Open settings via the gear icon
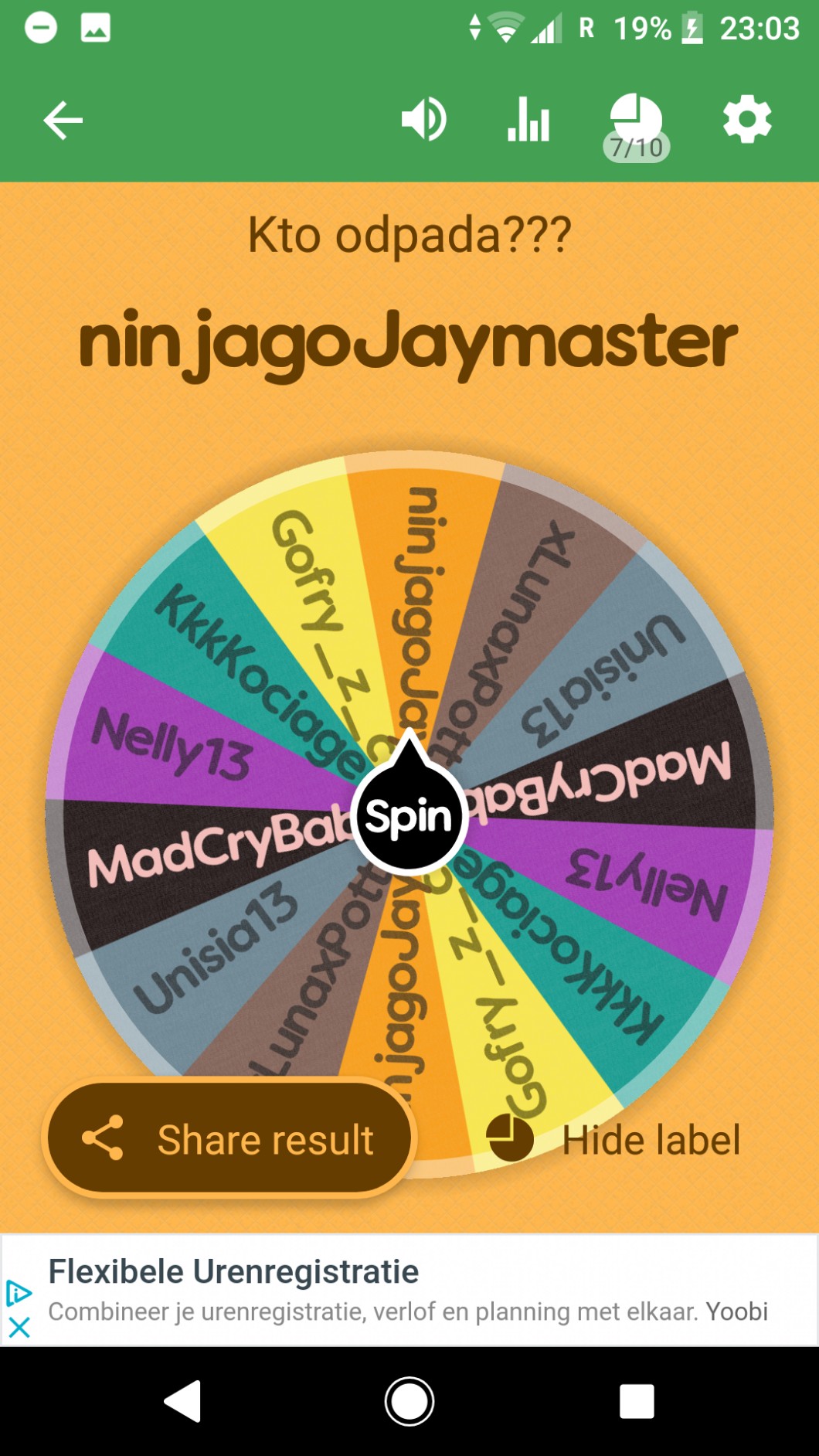Viewport: 819px width, 1456px height. pyautogui.click(x=746, y=120)
